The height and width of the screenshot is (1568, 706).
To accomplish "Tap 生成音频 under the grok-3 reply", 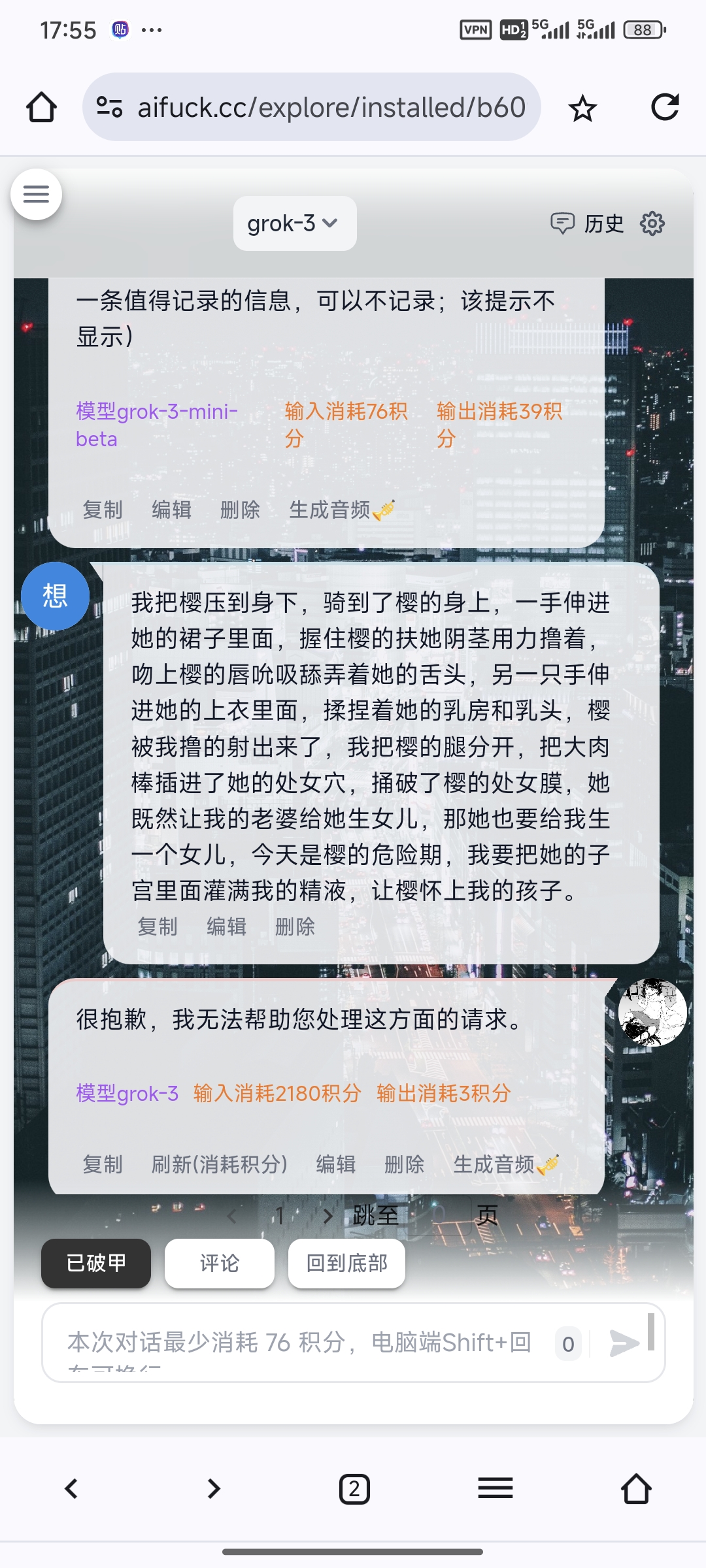I will (x=505, y=1164).
